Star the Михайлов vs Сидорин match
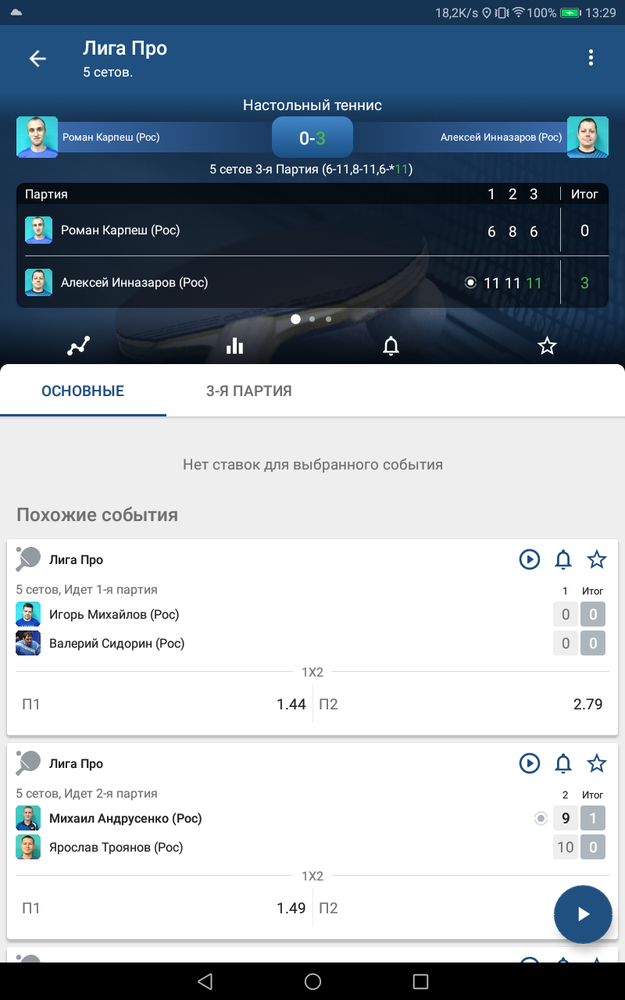The image size is (625, 1000). point(597,560)
